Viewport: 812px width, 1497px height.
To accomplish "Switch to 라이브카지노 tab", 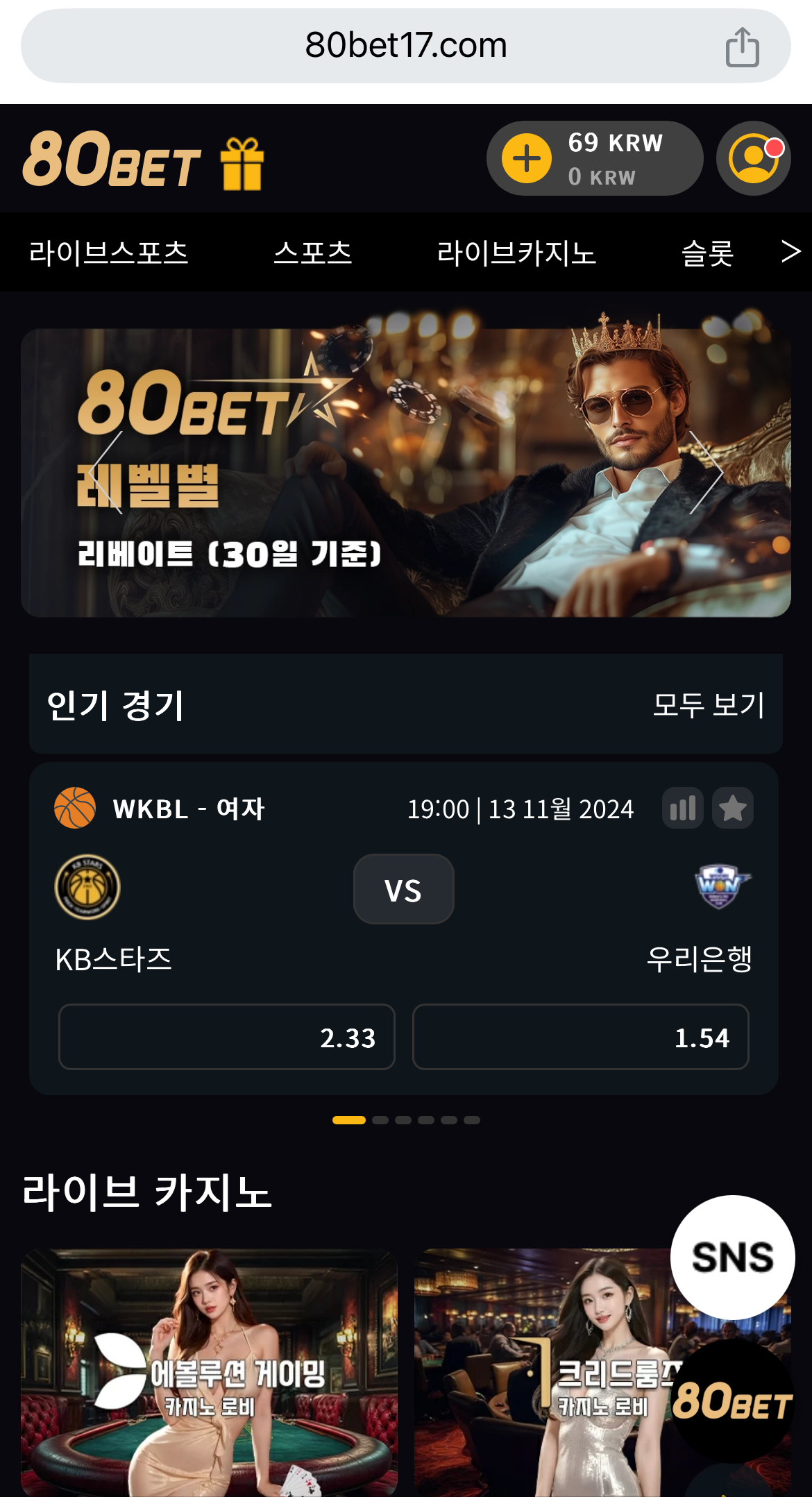I will click(x=516, y=253).
